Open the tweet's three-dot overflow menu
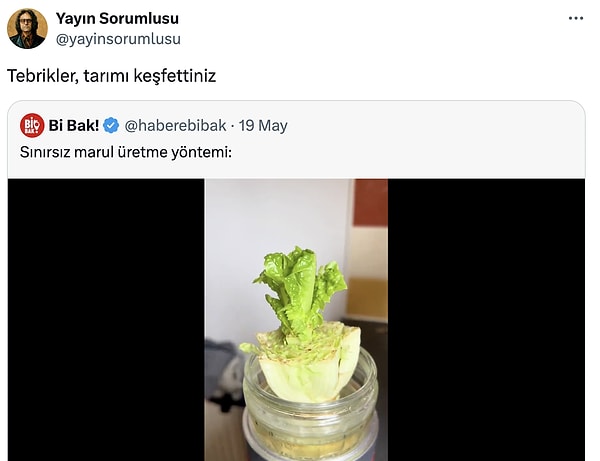The image size is (600, 461). click(575, 19)
